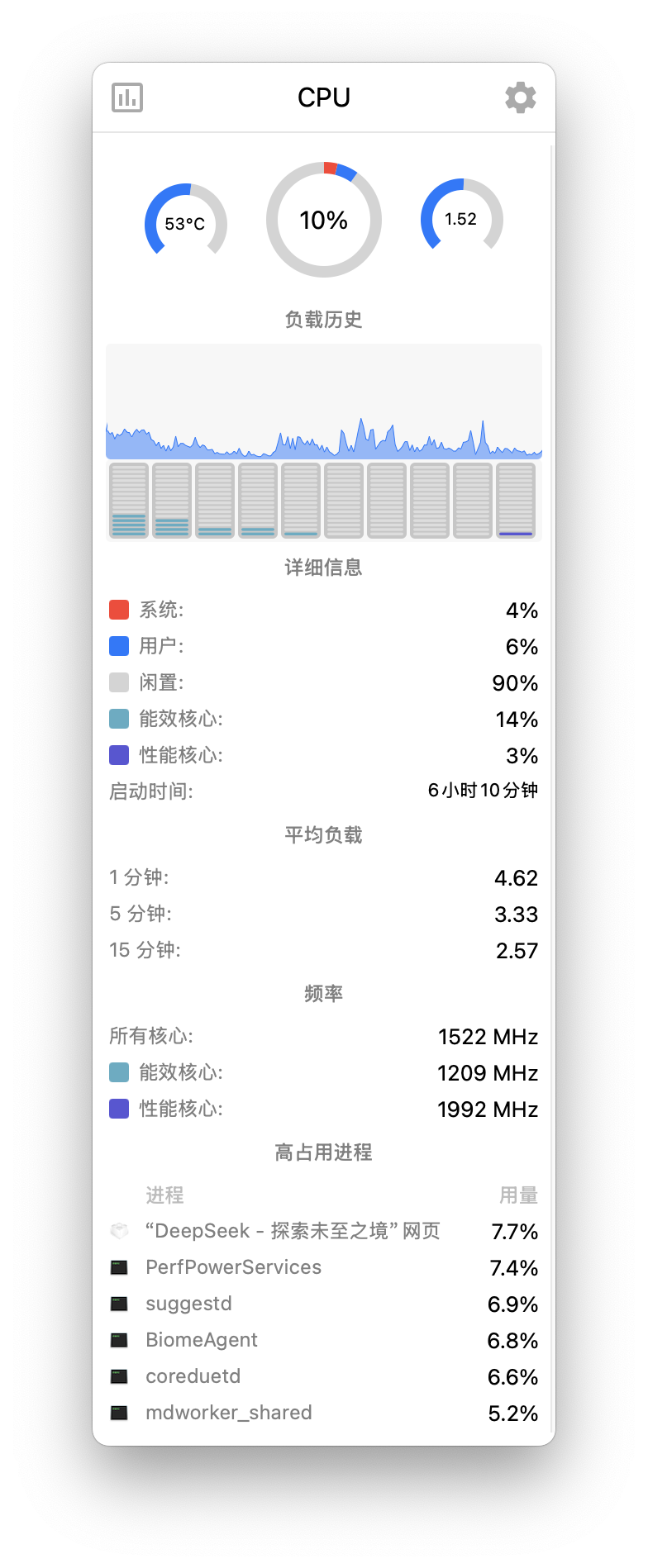Open the CPU module settings gear
This screenshot has width=648, height=1568.
coord(520,97)
